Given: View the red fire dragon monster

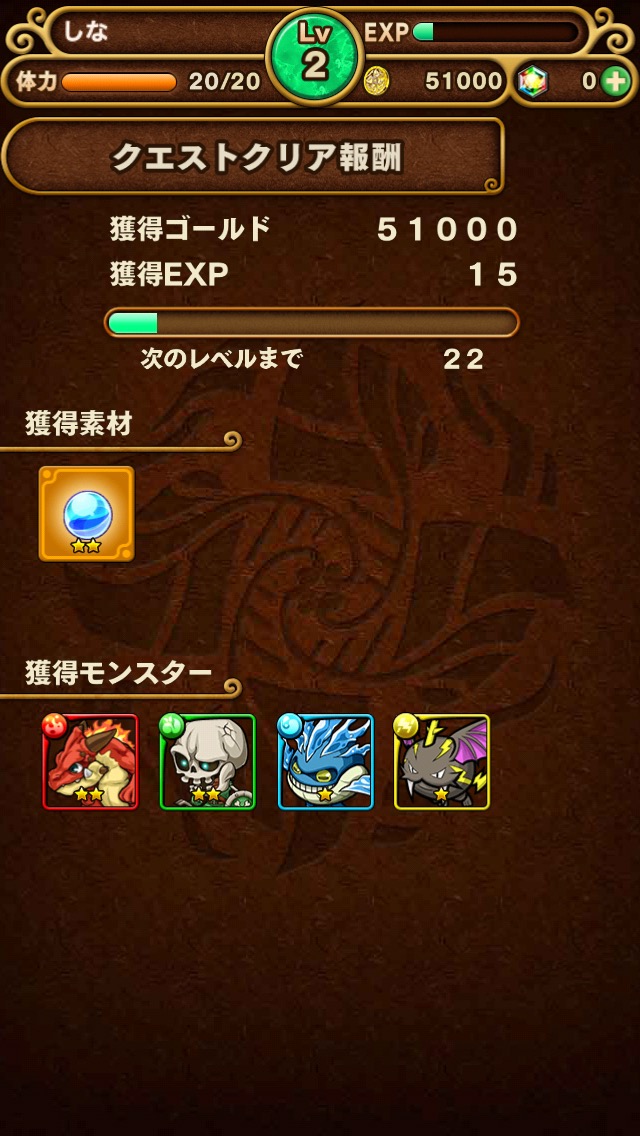Looking at the screenshot, I should point(91,762).
